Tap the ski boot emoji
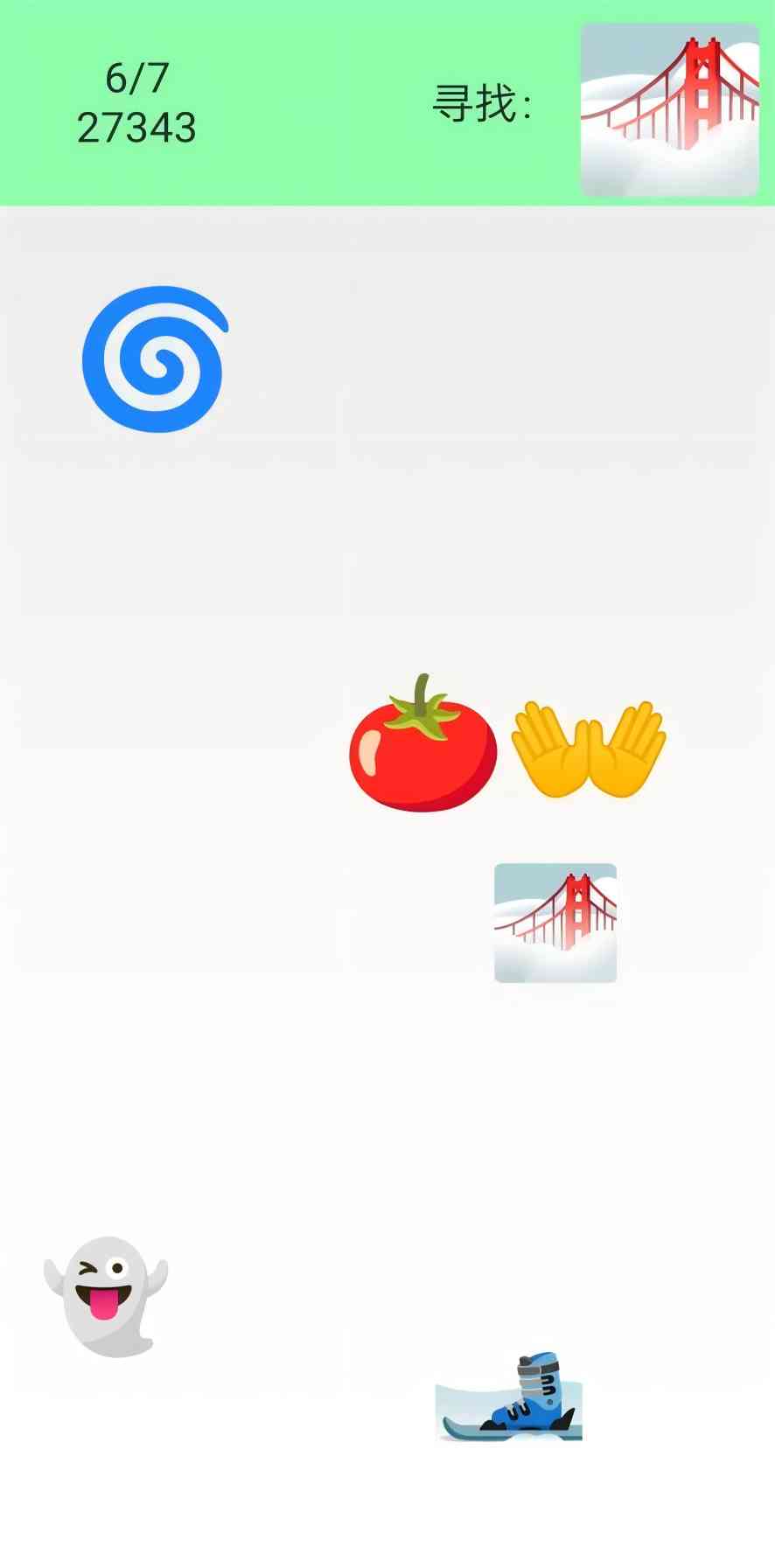The height and width of the screenshot is (1568, 775). tap(510, 1397)
